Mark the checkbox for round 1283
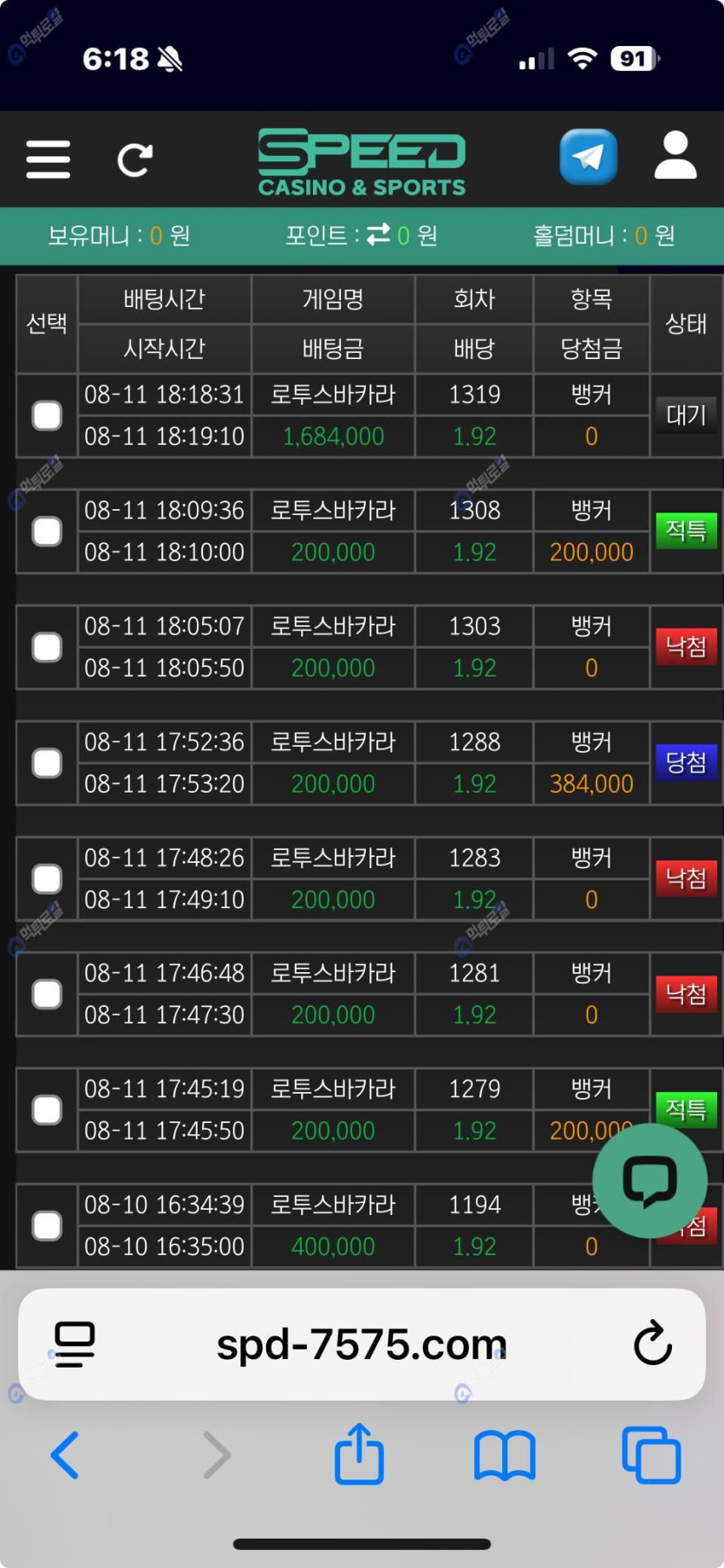This screenshot has height=1568, width=724. click(x=47, y=879)
